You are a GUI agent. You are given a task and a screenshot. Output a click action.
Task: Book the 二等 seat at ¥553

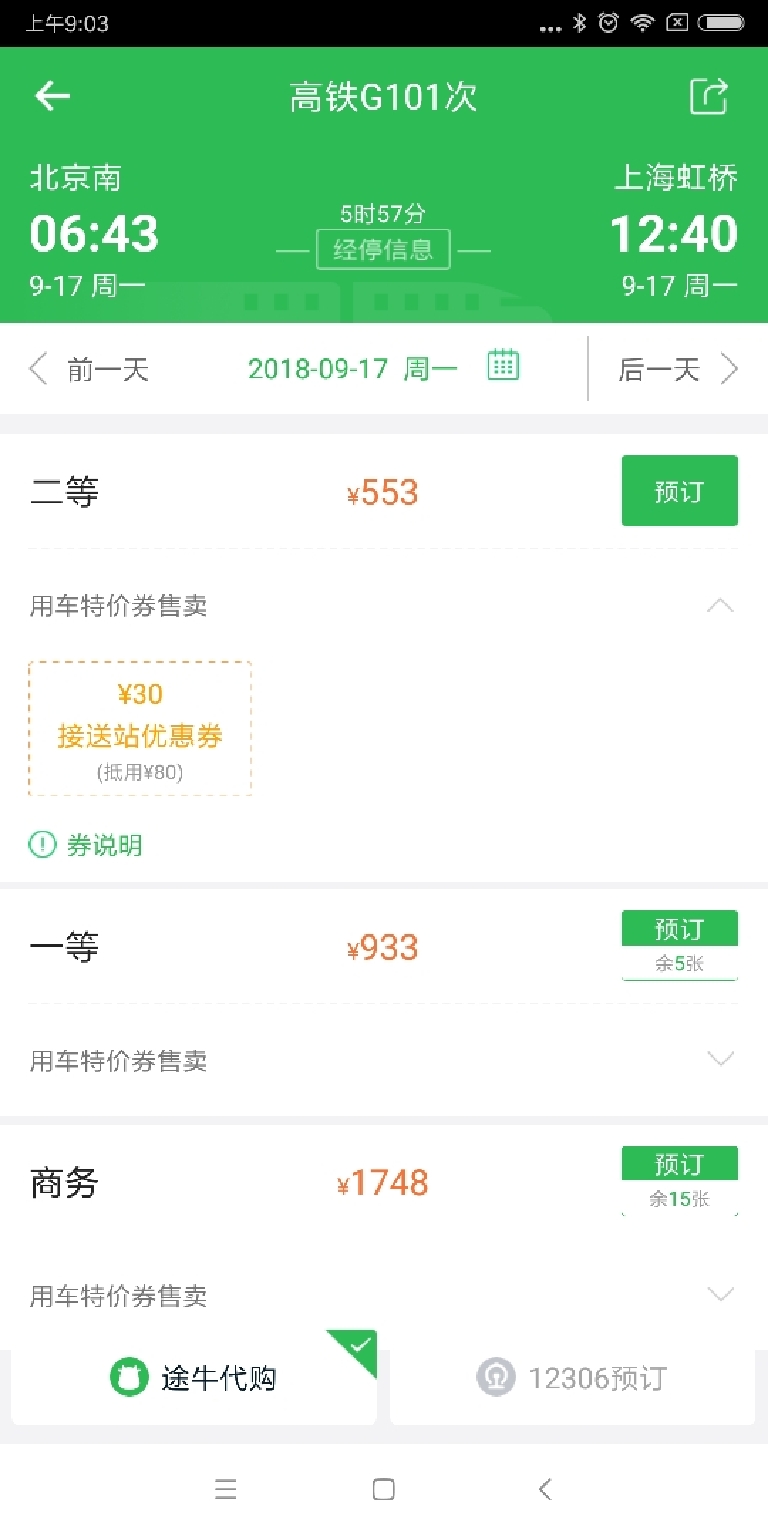tap(679, 491)
